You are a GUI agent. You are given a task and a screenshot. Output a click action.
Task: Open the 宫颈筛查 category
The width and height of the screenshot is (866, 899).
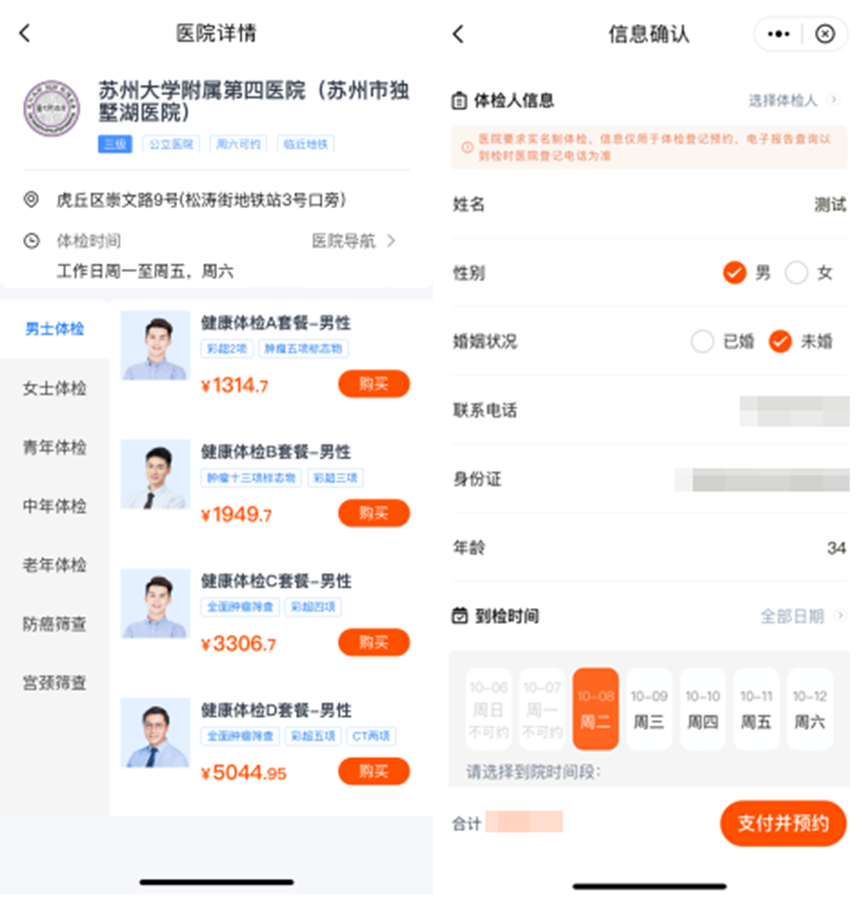pos(54,683)
